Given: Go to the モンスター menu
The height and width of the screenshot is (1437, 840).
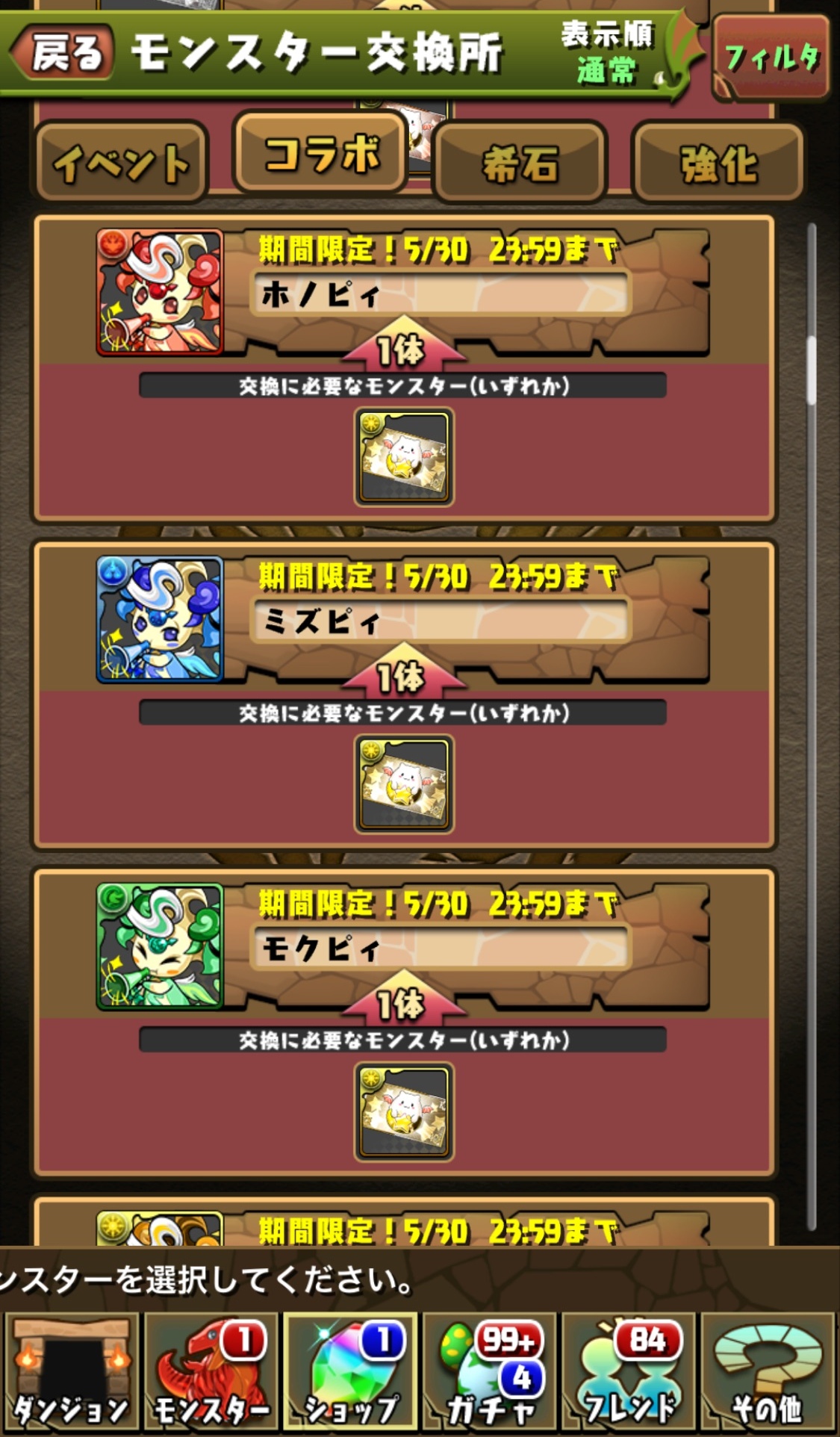Looking at the screenshot, I should point(211,1373).
